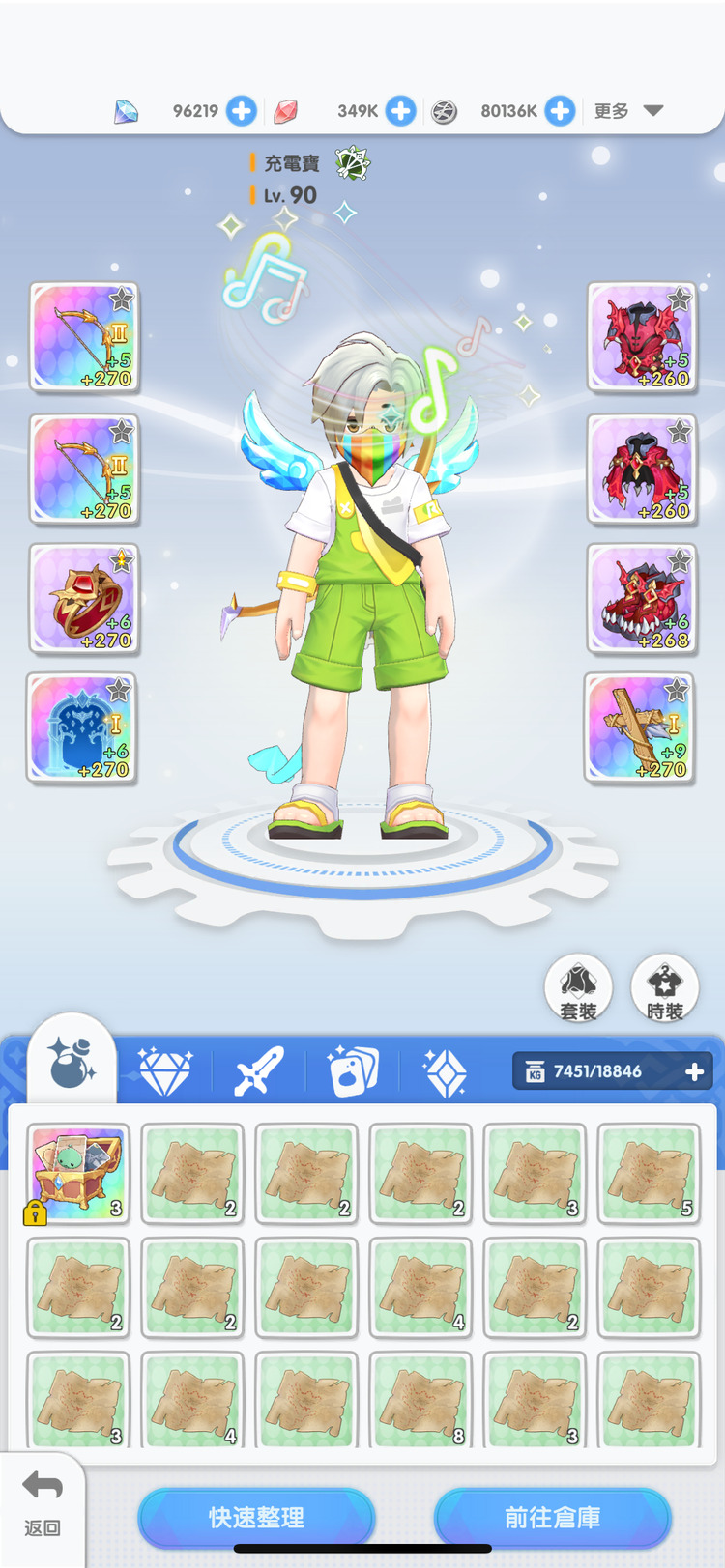Tap the plus beside 349K red crystals
Viewport: 725px width, 1568px height.
pos(400,111)
